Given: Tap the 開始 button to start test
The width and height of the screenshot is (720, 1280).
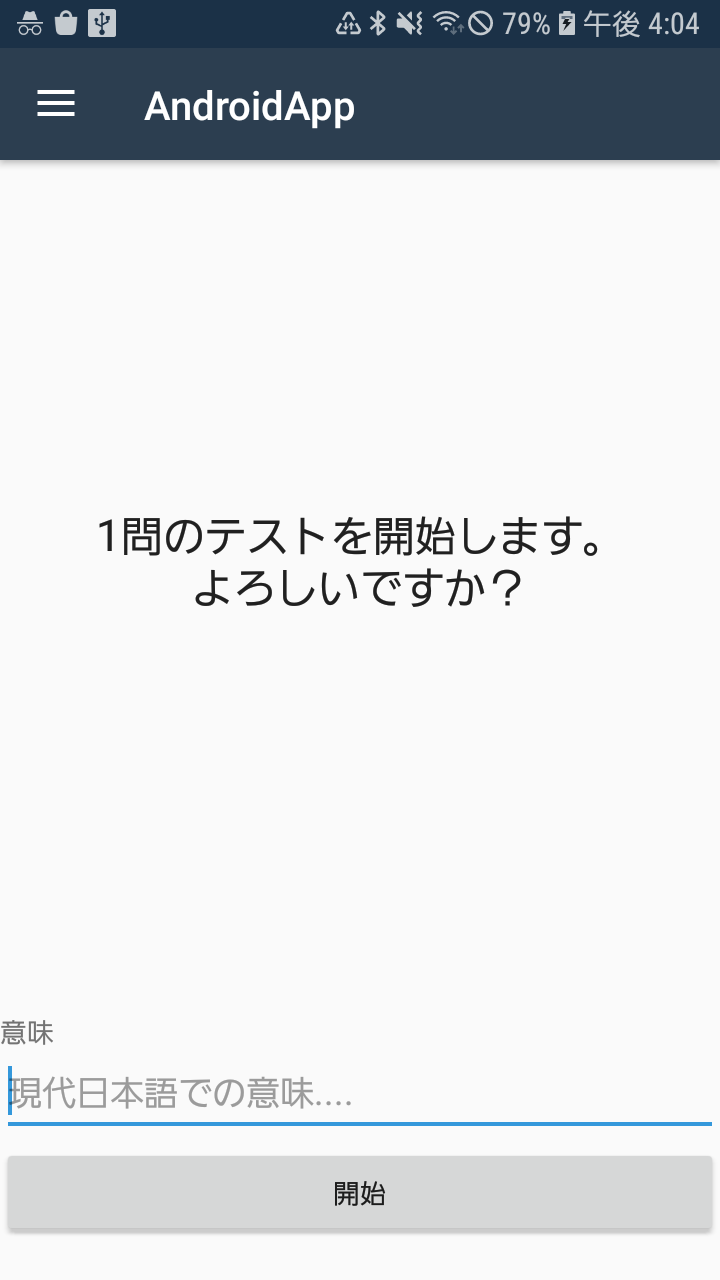Looking at the screenshot, I should coord(360,1193).
